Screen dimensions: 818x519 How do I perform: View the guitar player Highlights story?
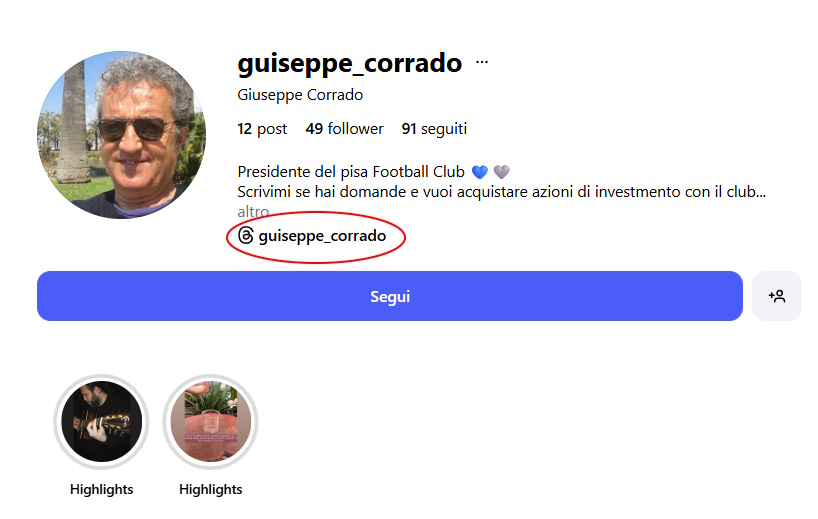[101, 422]
